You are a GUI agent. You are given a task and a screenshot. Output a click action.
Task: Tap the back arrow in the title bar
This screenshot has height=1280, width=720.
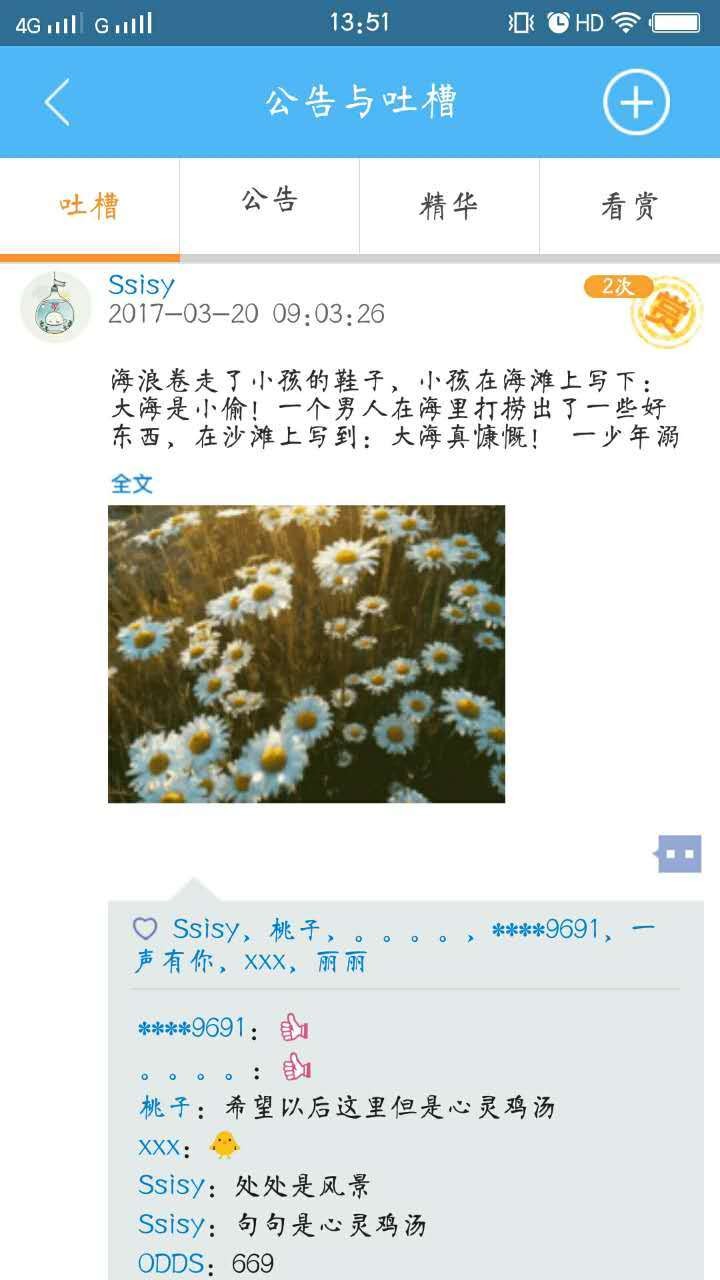point(57,100)
